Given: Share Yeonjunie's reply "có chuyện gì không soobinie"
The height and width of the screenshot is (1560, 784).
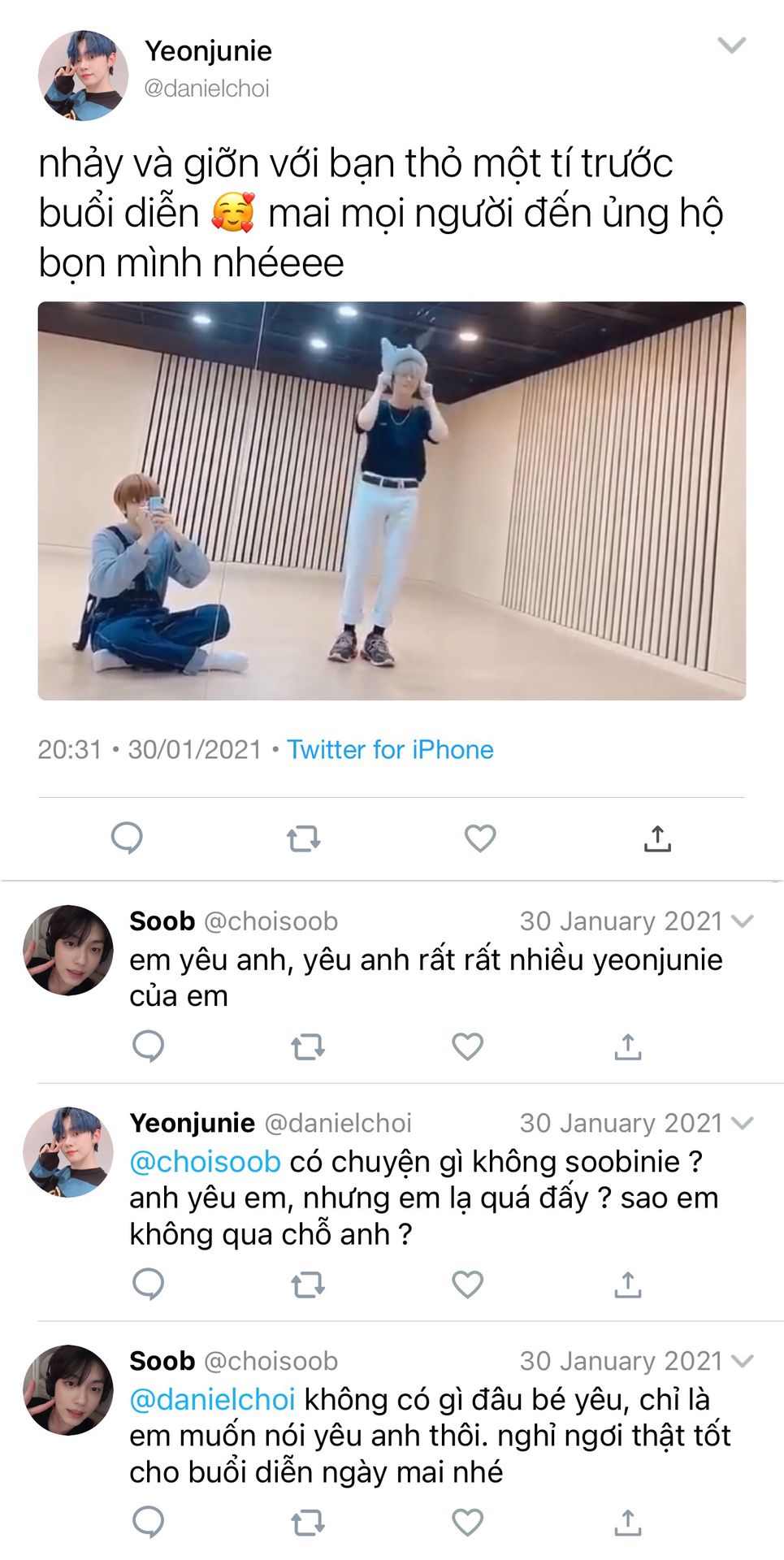Looking at the screenshot, I should 628,1285.
